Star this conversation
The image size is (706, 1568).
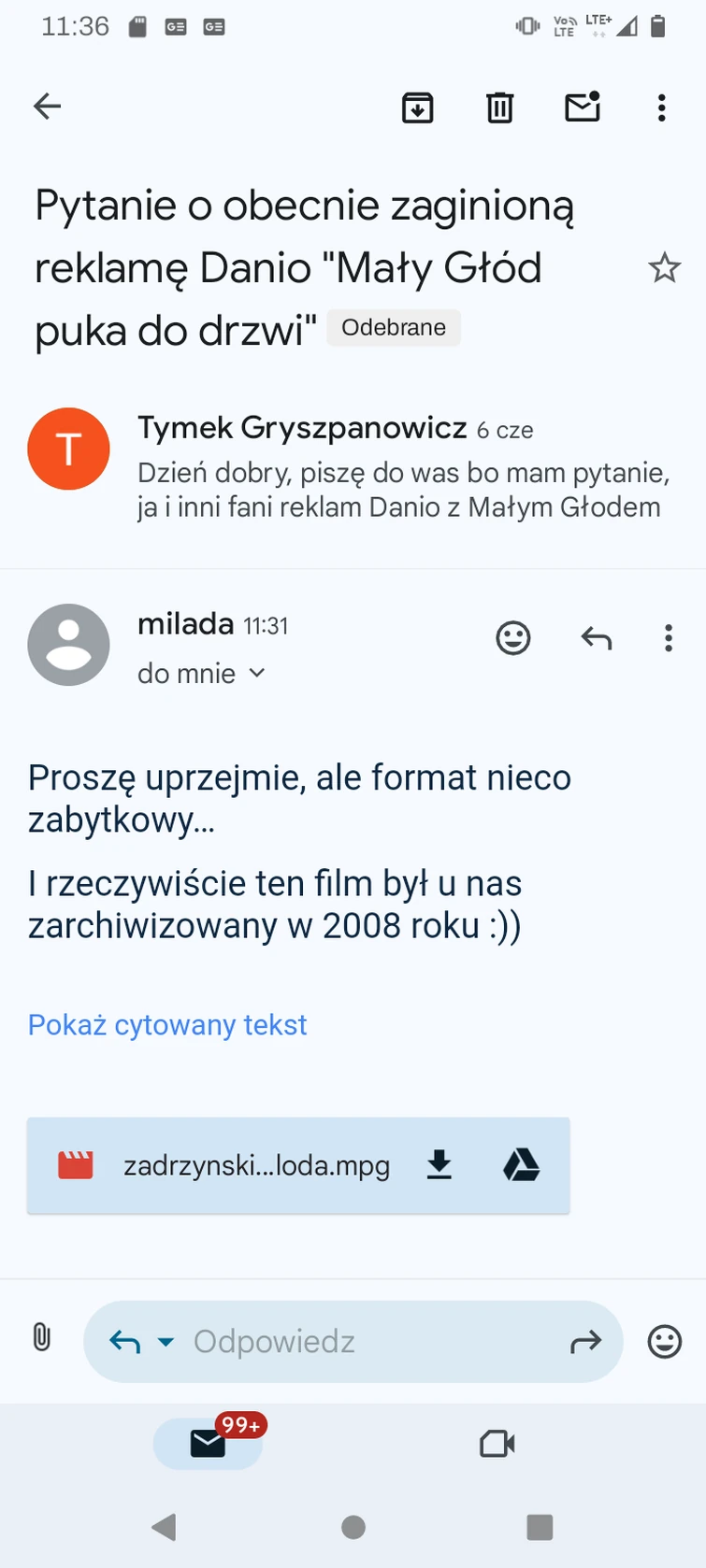(664, 268)
